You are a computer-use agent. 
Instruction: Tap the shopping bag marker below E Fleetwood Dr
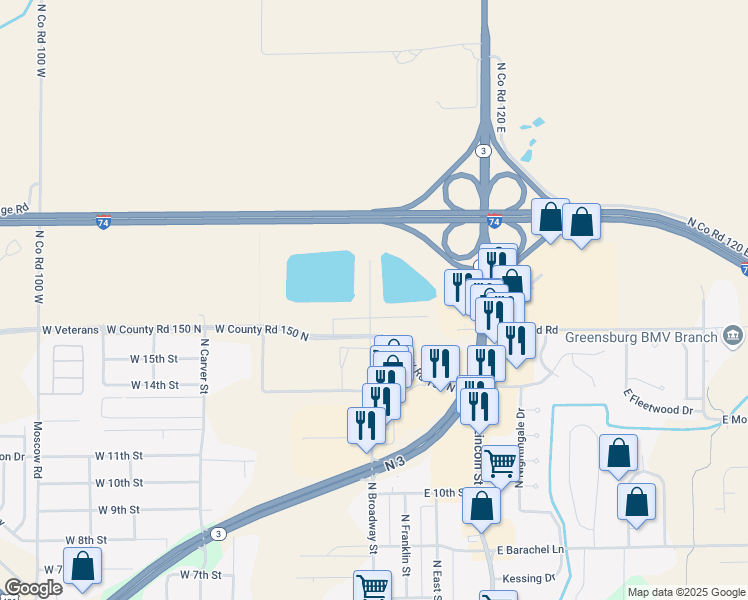coord(619,453)
